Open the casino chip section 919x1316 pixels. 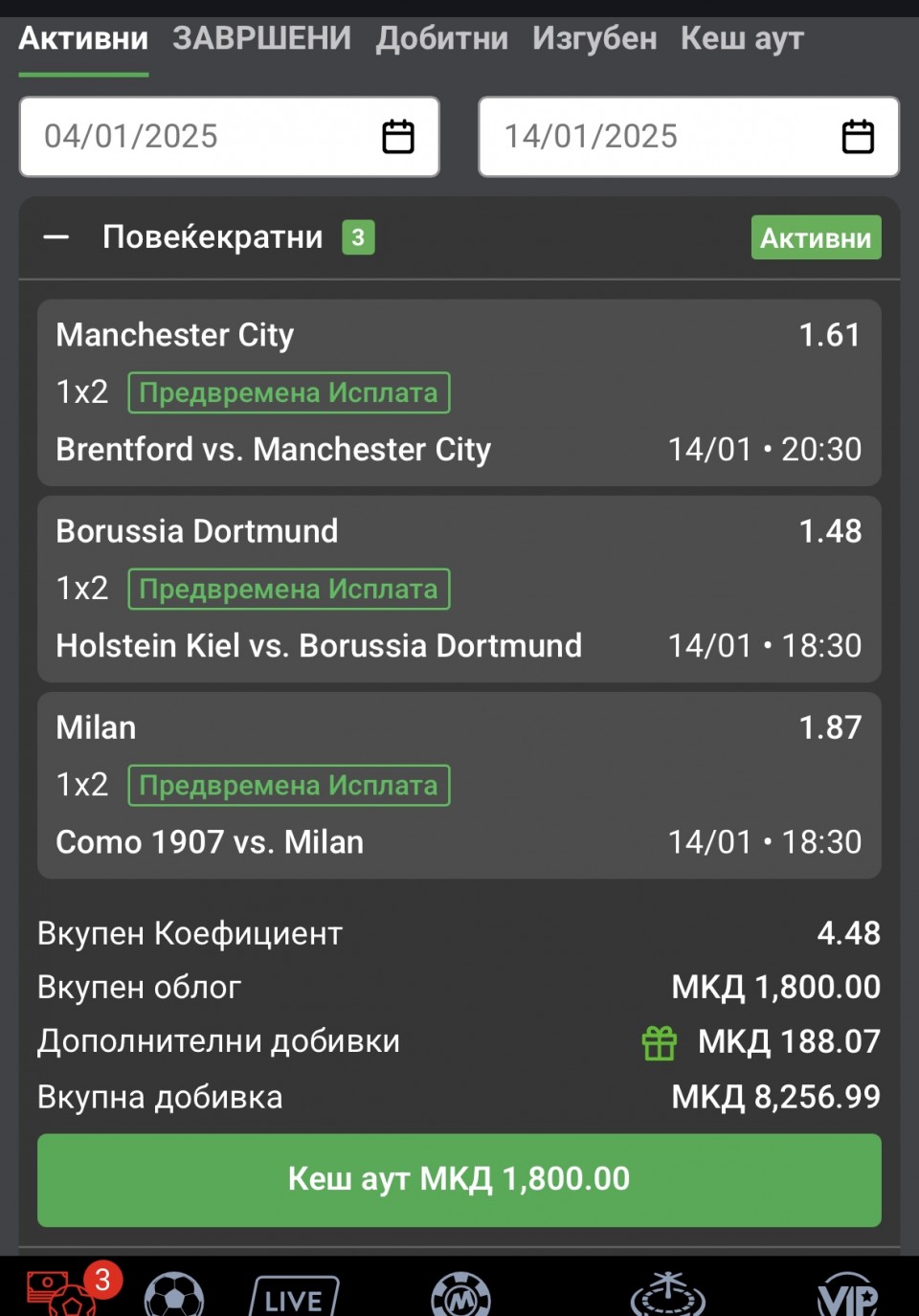tap(460, 1296)
